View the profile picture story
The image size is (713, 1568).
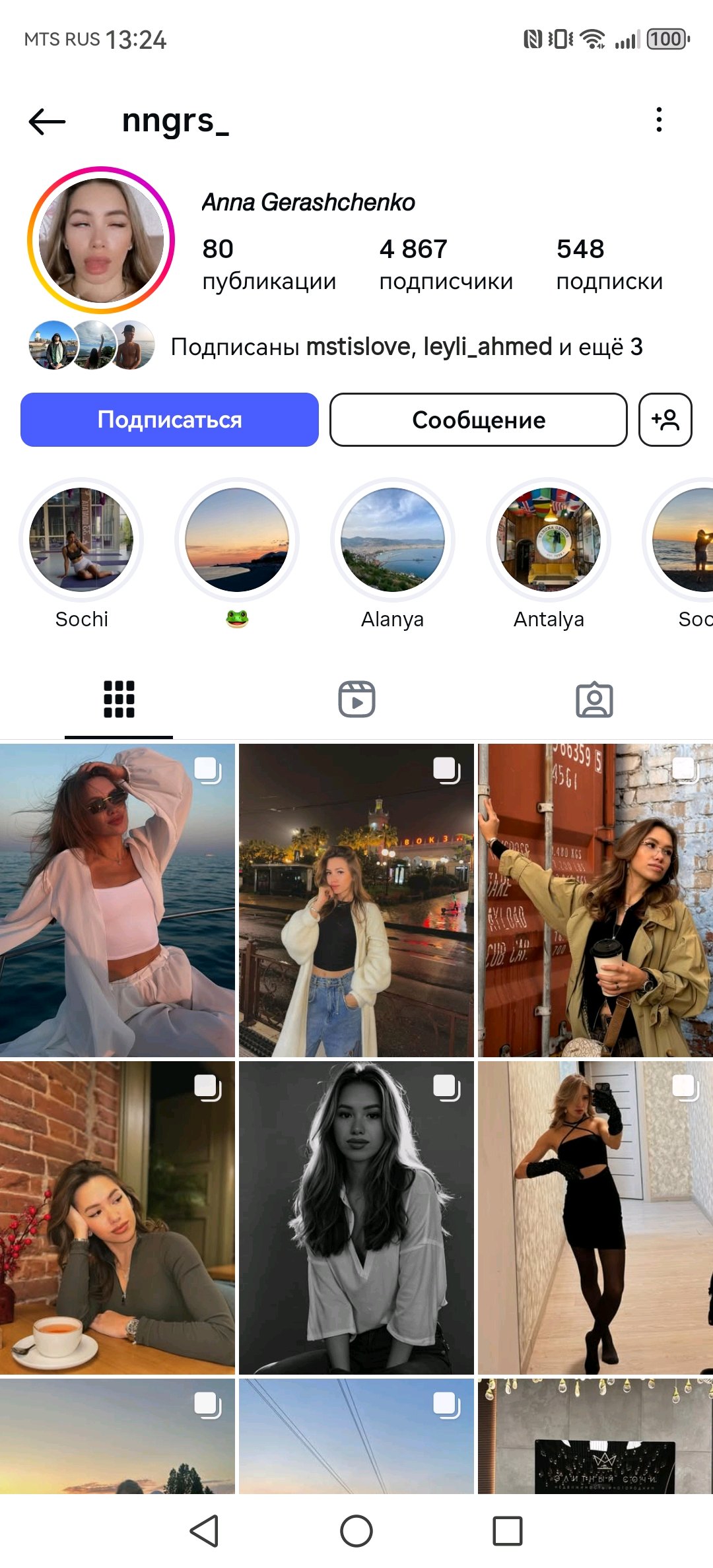click(x=101, y=240)
